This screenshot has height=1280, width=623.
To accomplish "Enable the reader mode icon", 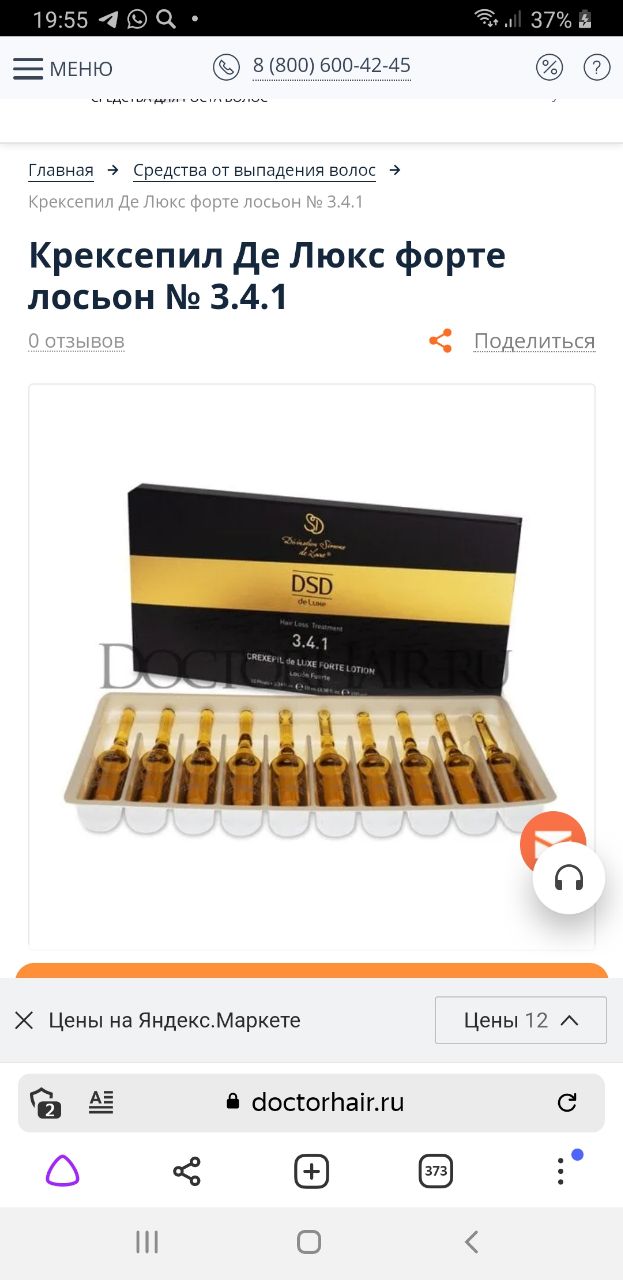I will [101, 1102].
